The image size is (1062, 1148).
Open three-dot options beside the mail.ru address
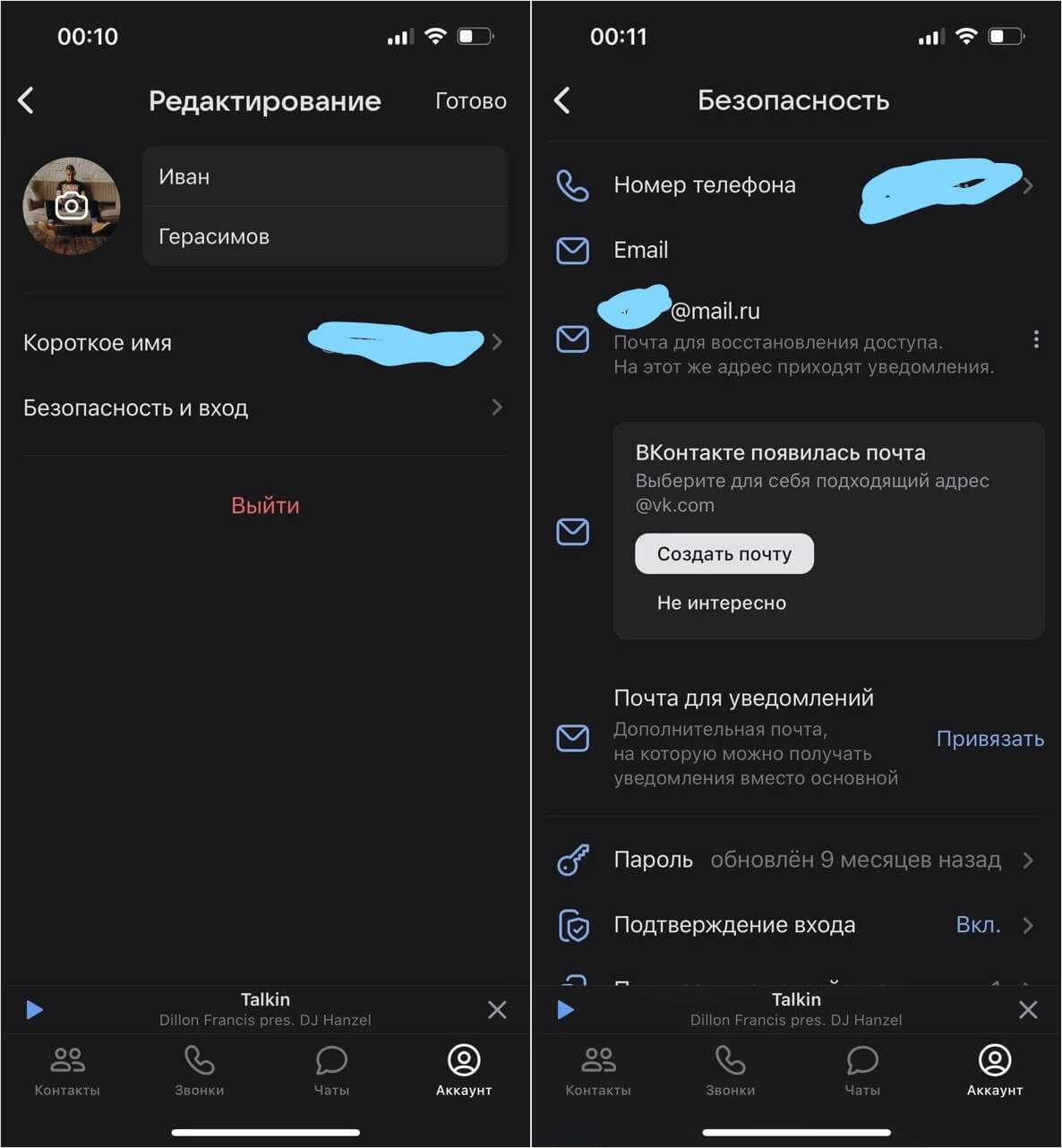click(1036, 339)
